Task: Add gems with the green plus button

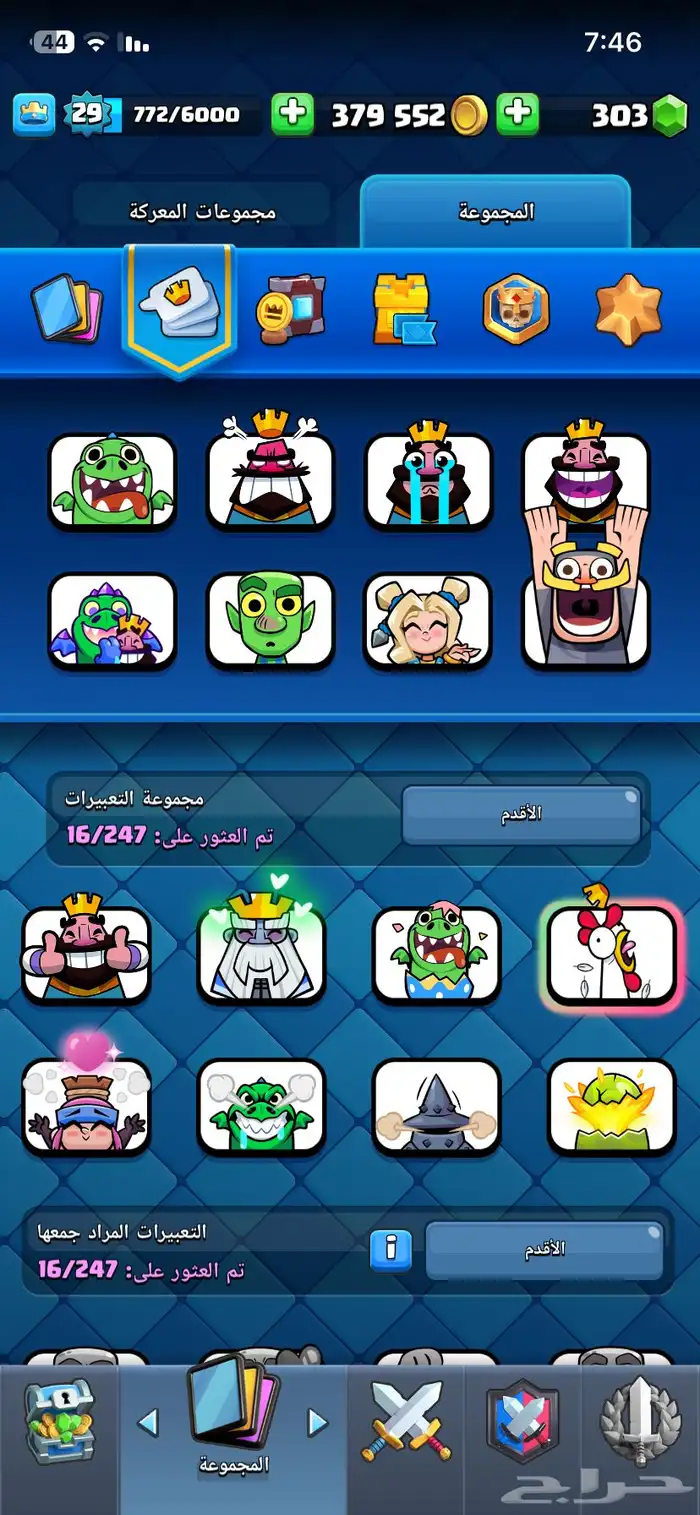Action: tap(518, 114)
